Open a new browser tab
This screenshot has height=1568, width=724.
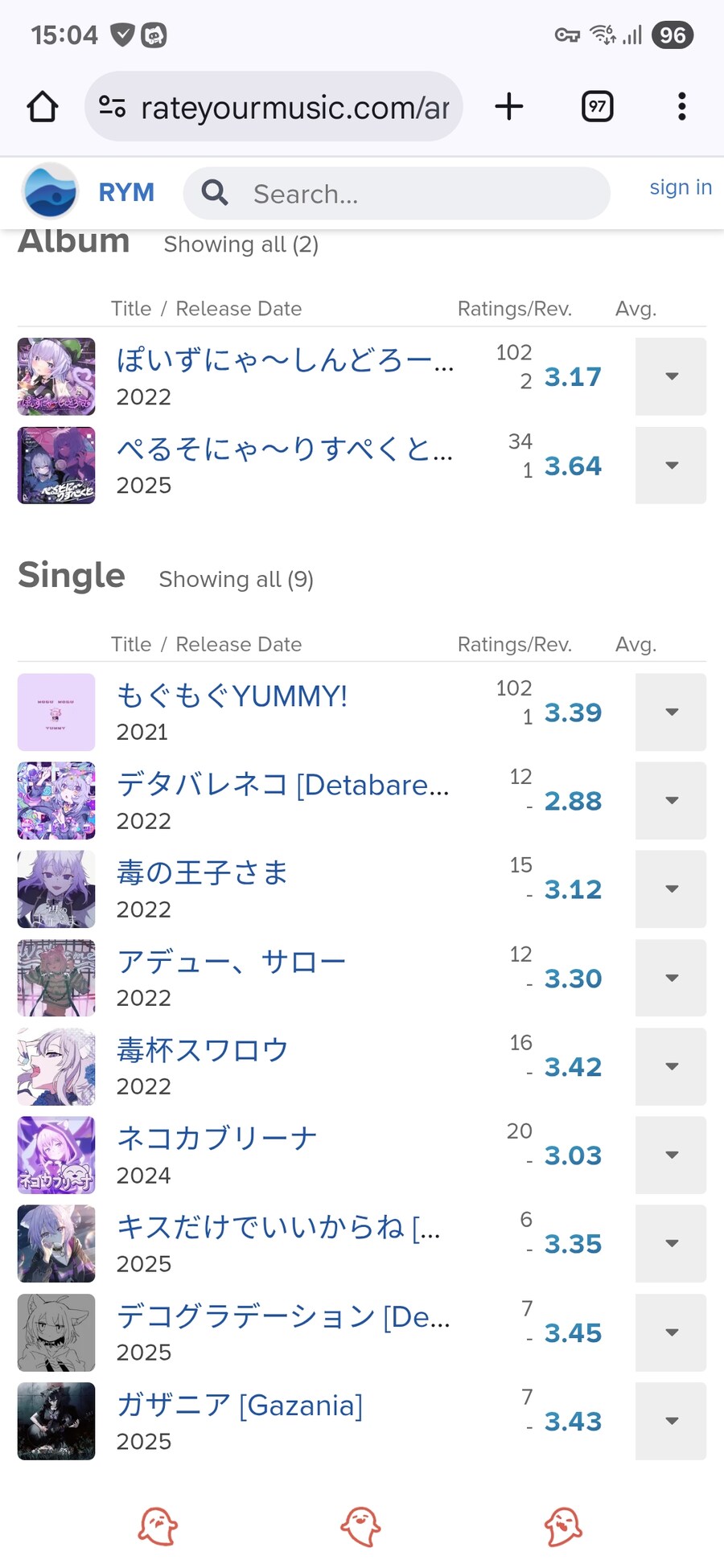[x=508, y=106]
